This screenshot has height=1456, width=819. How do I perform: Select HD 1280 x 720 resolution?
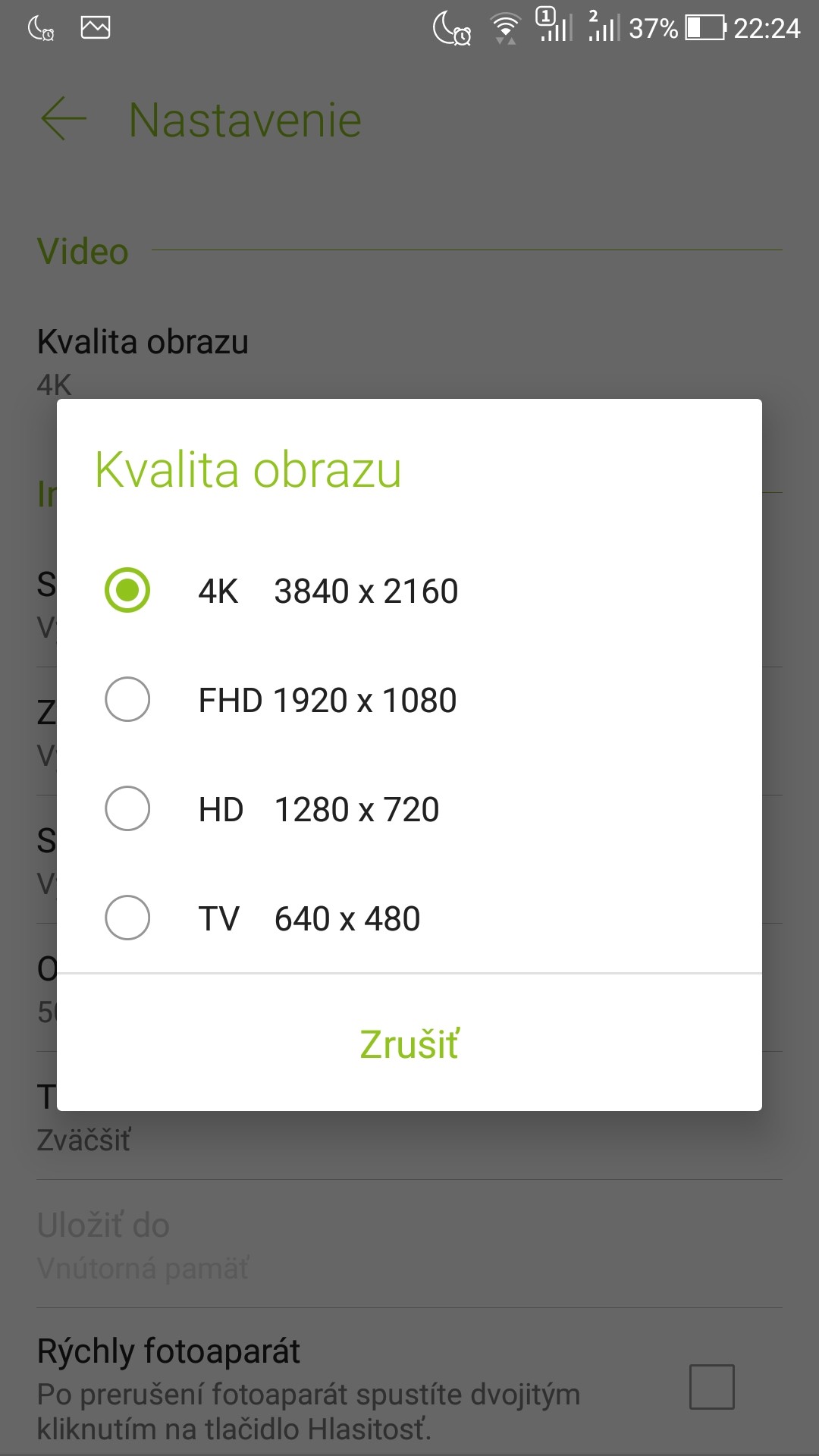click(409, 809)
